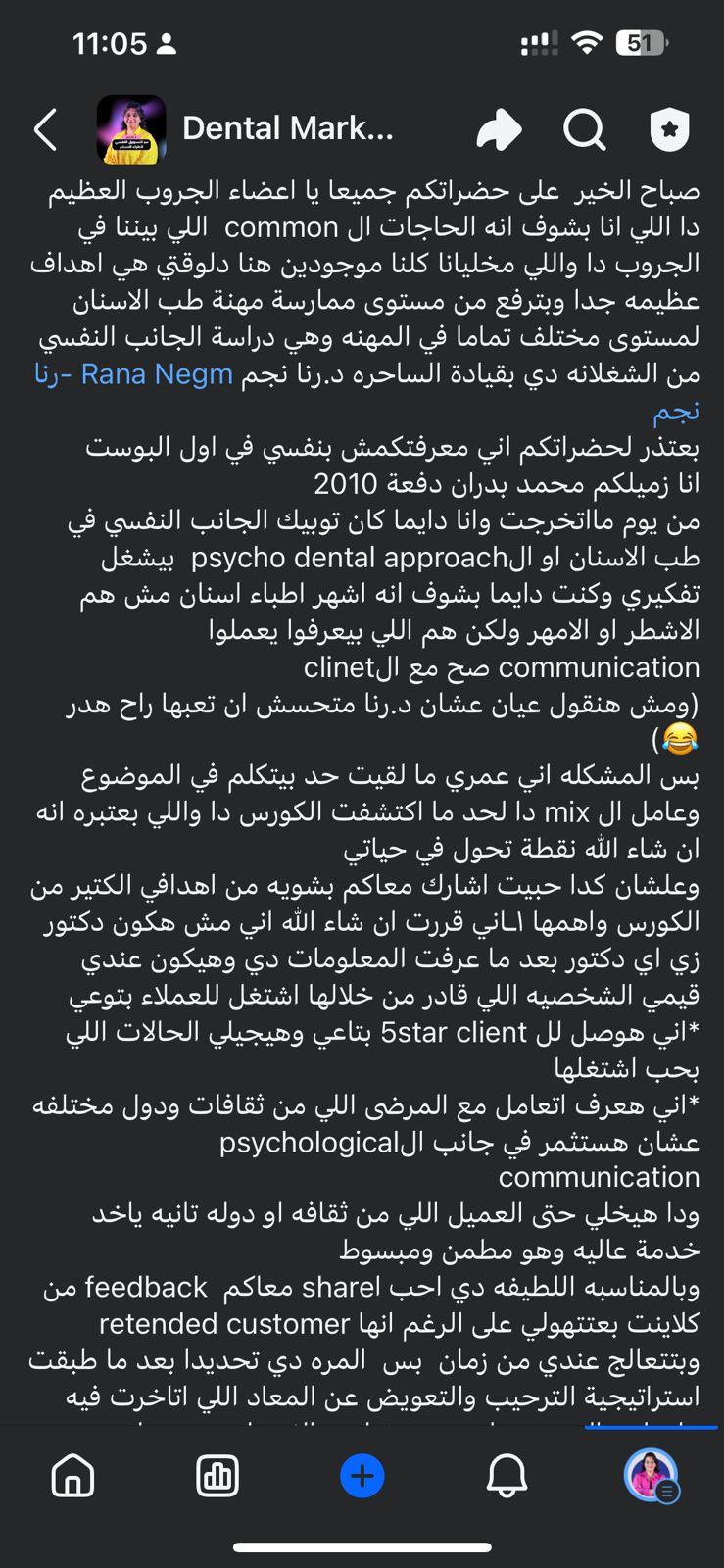This screenshot has height=1568, width=724.
Task: Open the dashboard chart tab
Action: tap(217, 1475)
